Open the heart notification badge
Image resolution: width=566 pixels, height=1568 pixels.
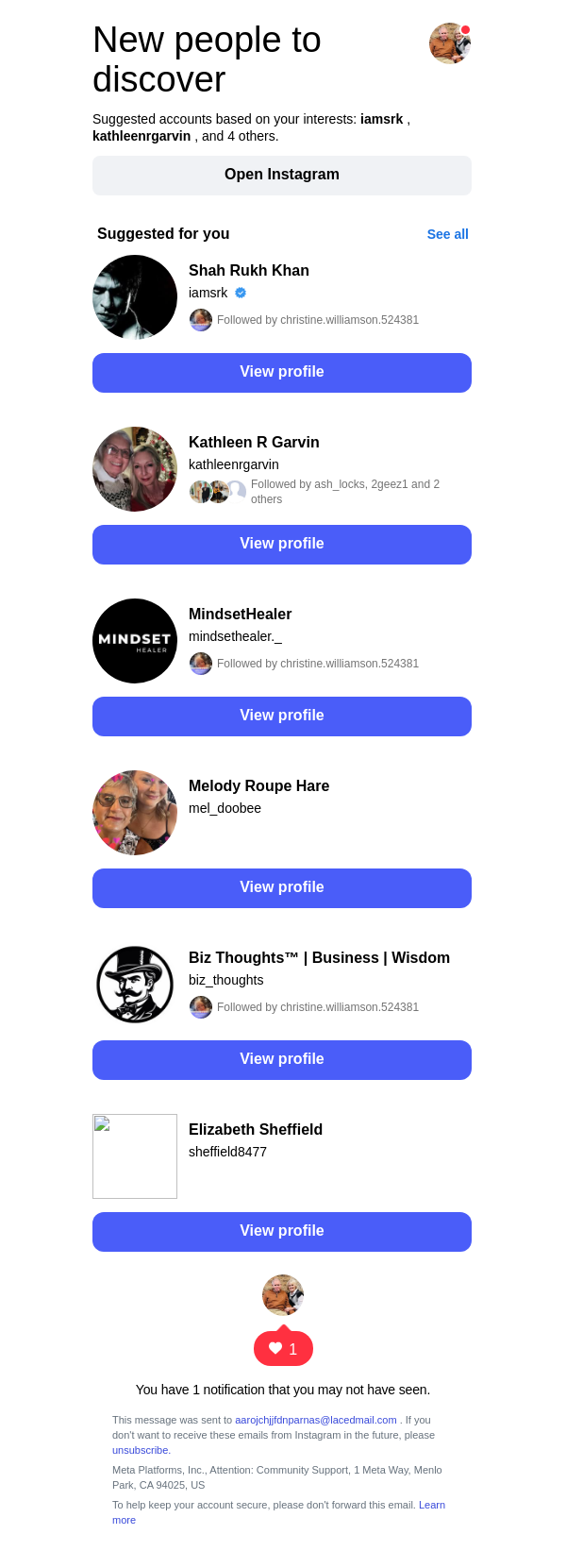(283, 1349)
